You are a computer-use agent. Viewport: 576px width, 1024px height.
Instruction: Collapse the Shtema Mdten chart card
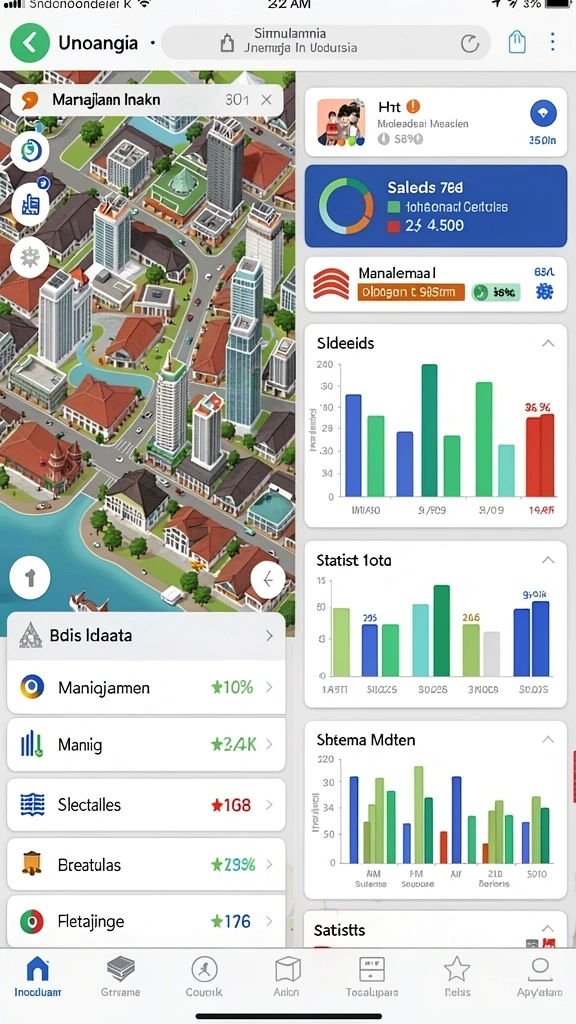pyautogui.click(x=548, y=739)
